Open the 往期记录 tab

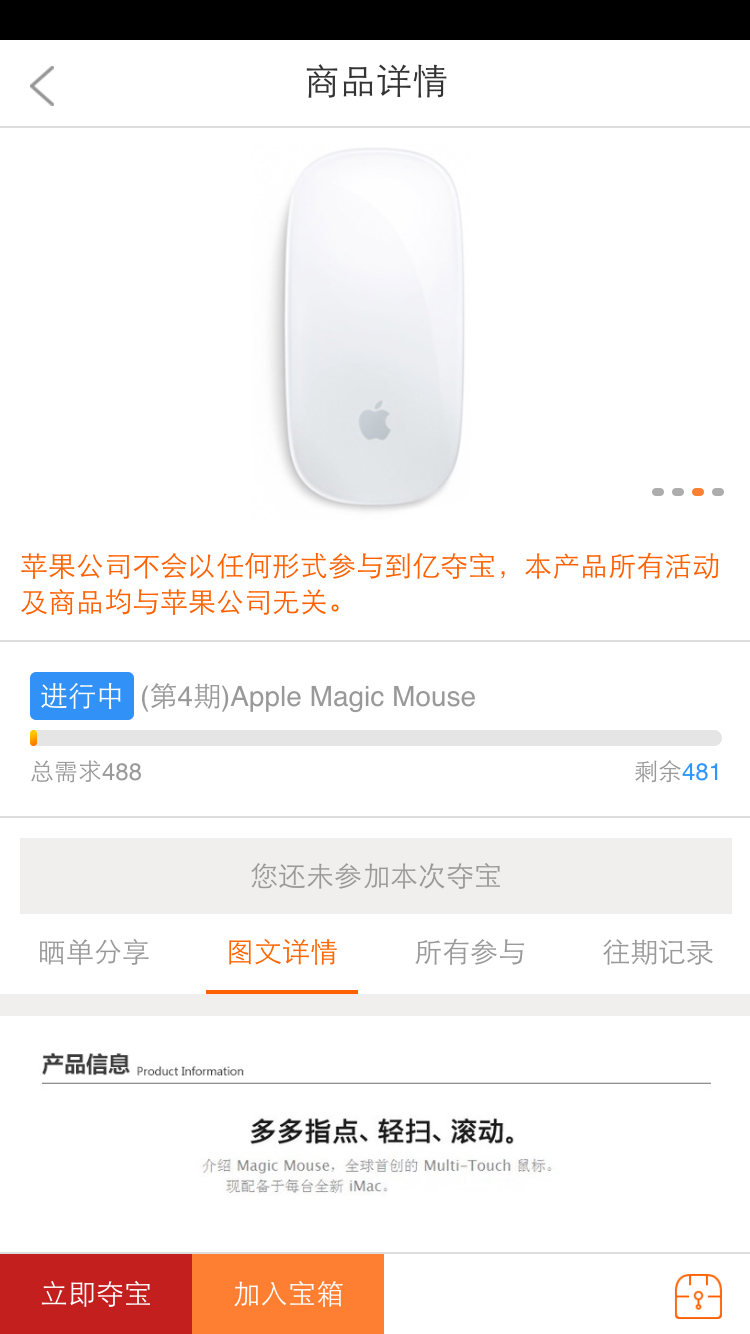[x=658, y=952]
